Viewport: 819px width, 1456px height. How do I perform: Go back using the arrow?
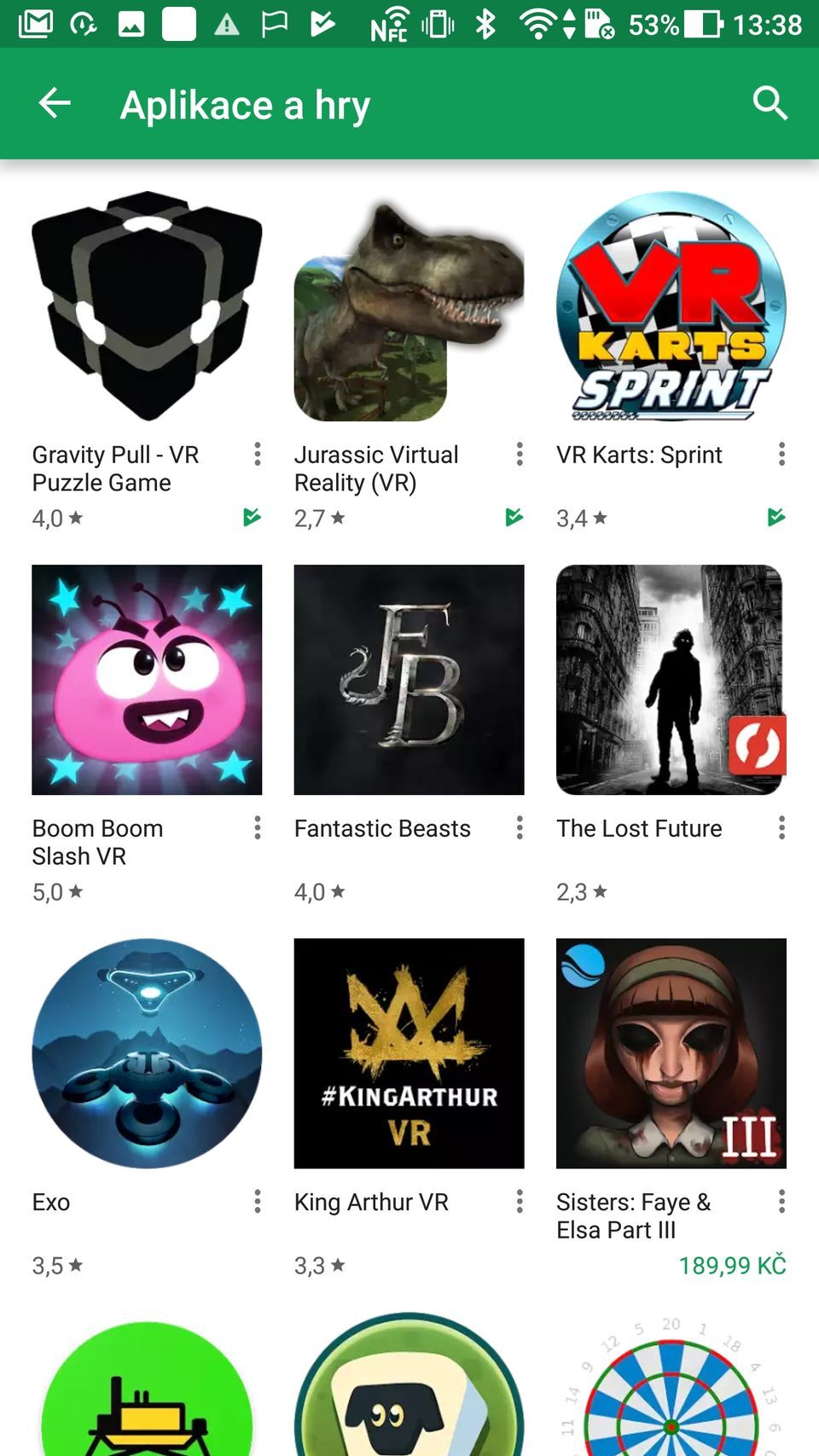[x=55, y=104]
